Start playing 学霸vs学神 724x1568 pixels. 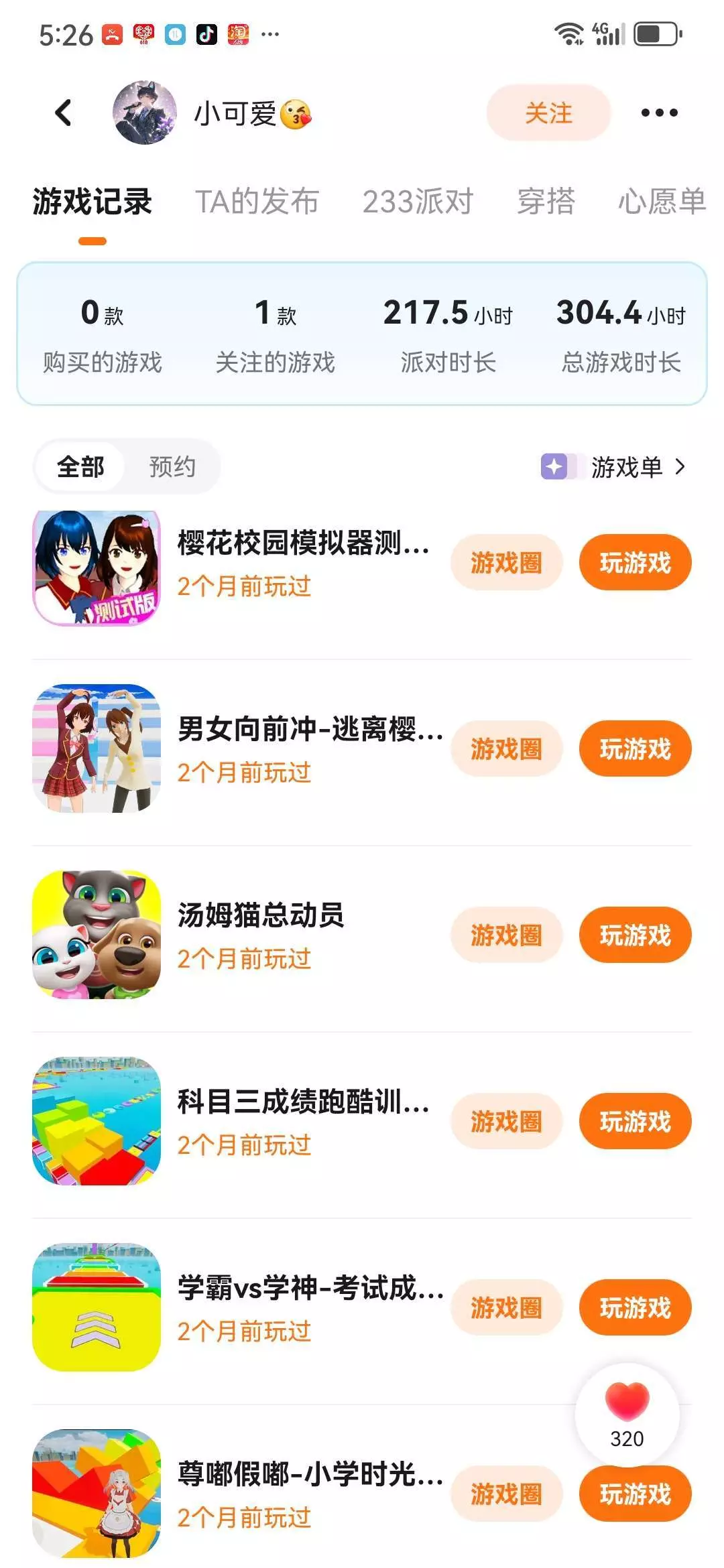pyautogui.click(x=635, y=1308)
